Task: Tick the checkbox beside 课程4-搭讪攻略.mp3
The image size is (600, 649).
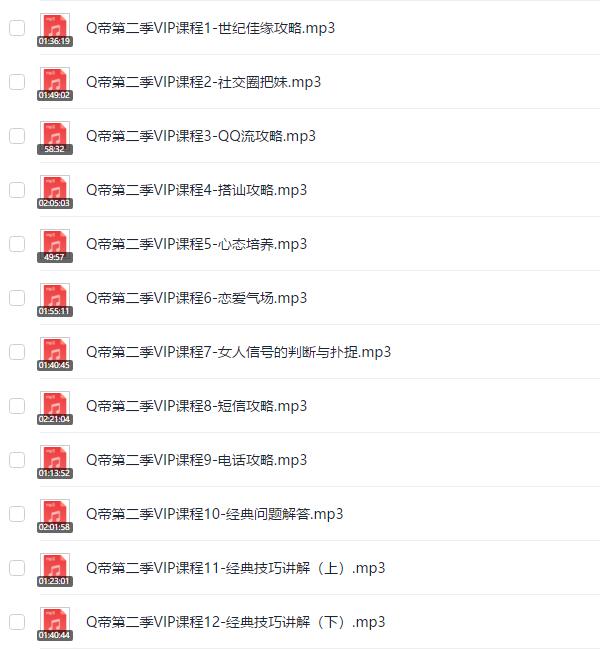Action: (17, 190)
